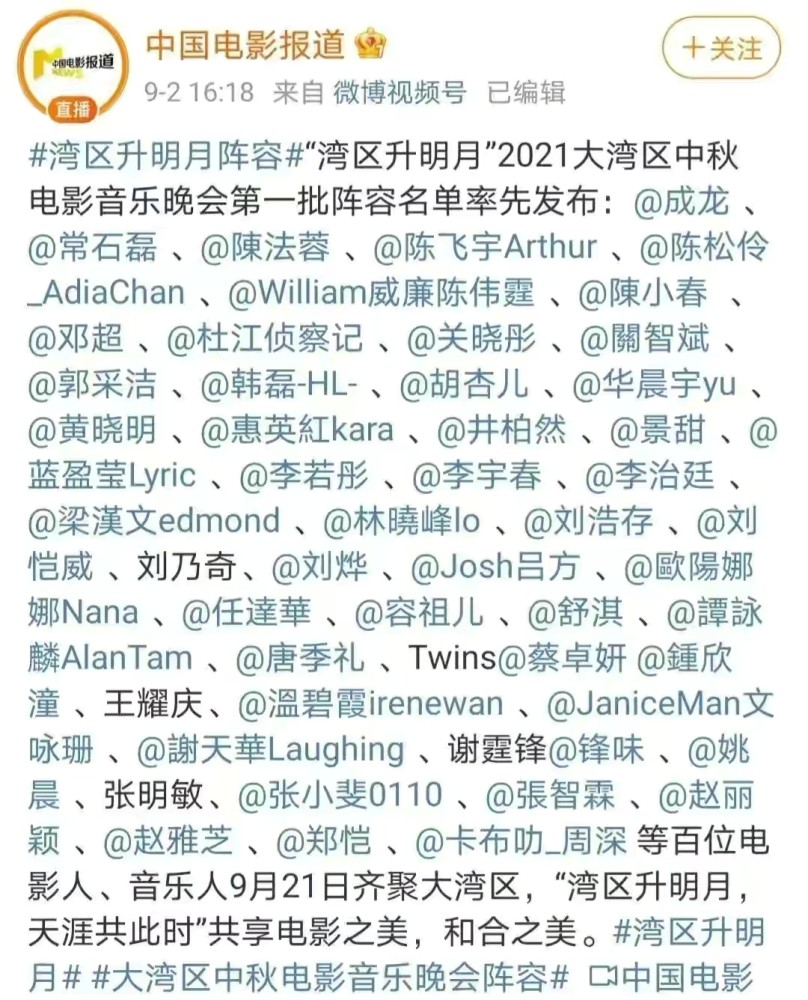Open the @刘浩存 mention link

pyautogui.click(x=588, y=521)
